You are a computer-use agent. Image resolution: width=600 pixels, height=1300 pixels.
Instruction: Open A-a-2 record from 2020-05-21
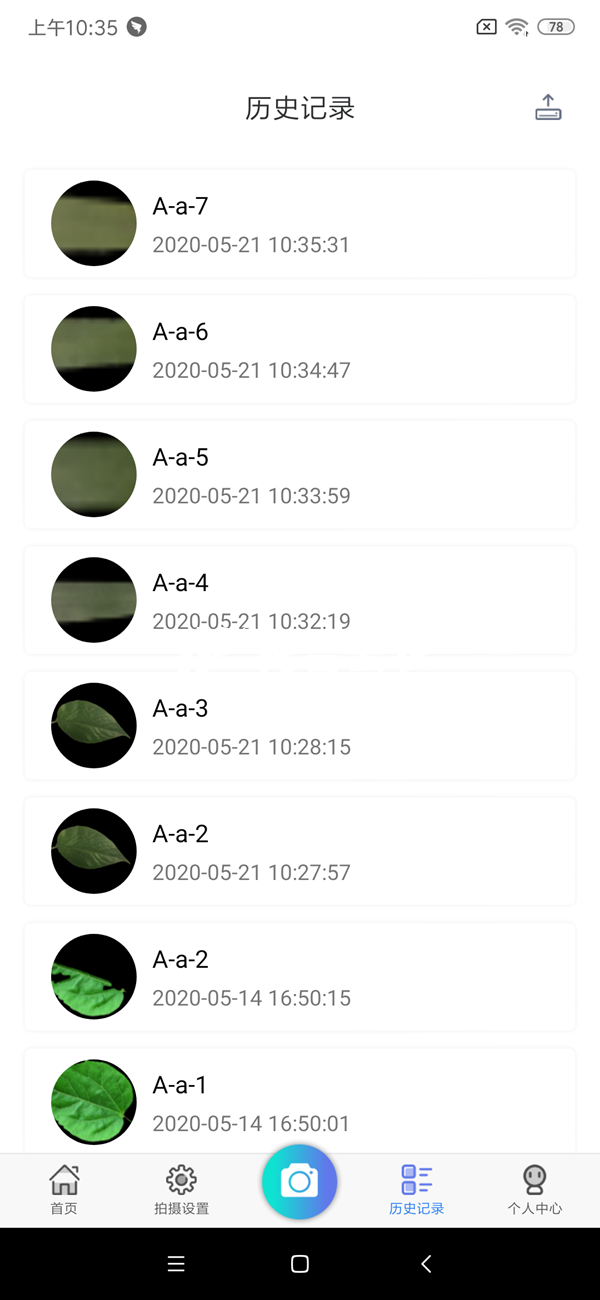[300, 851]
